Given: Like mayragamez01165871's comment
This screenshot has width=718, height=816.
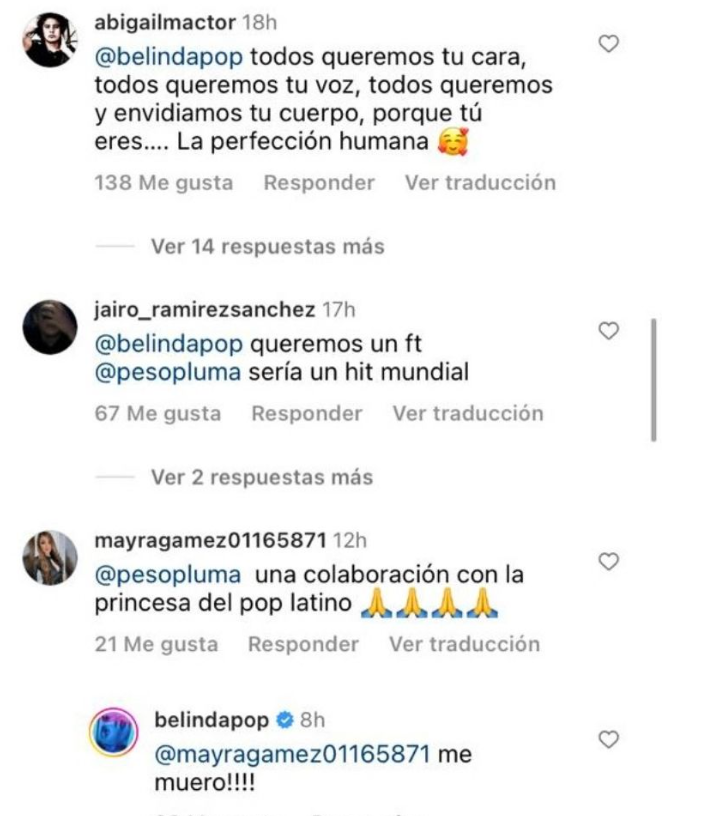Looking at the screenshot, I should (608, 562).
